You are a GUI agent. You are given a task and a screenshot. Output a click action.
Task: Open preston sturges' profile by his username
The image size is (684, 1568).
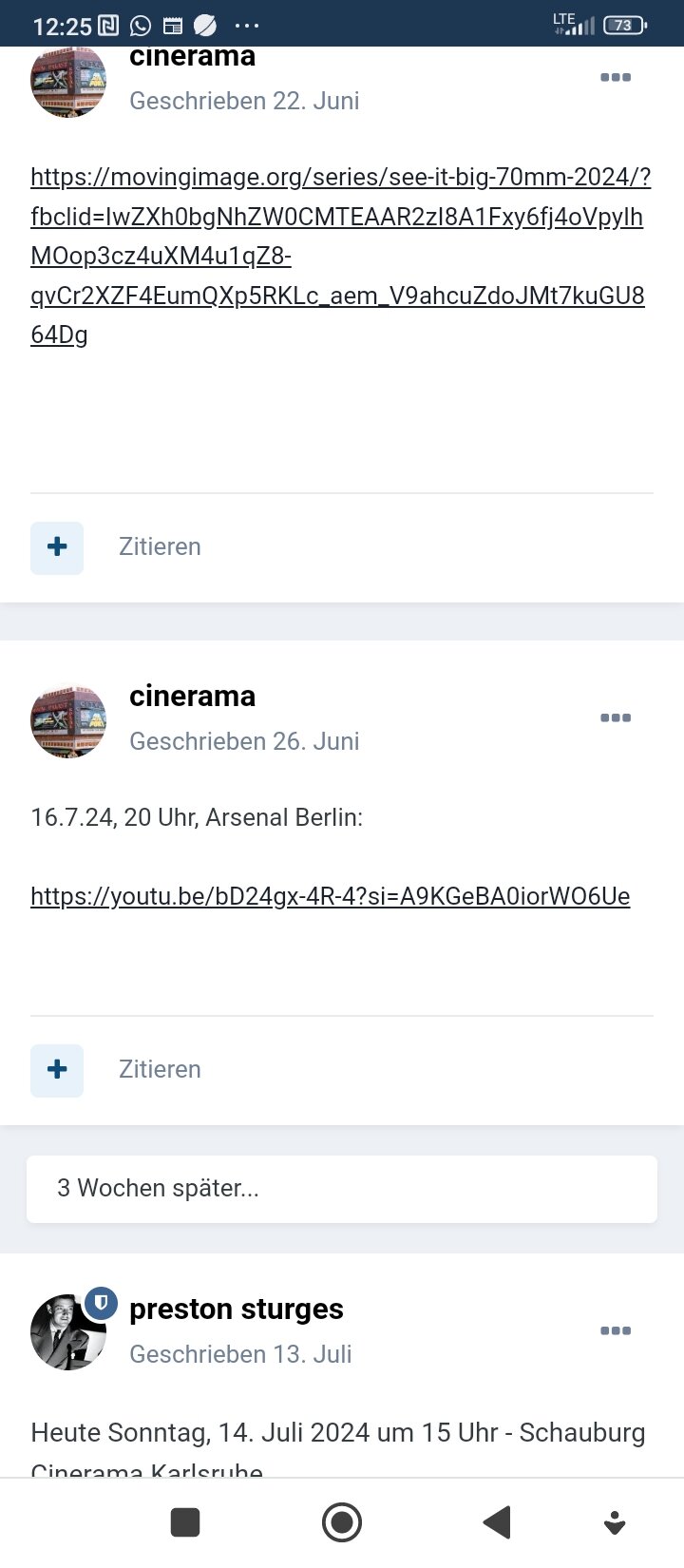pyautogui.click(x=237, y=1309)
